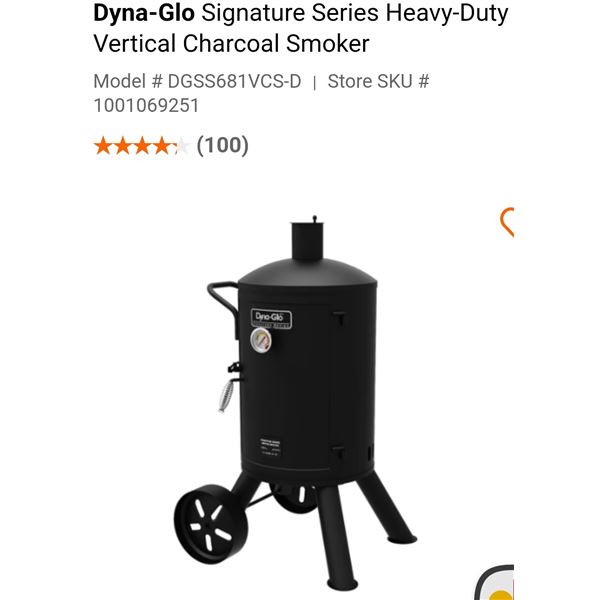
Task: Open the 100 customer reviews rating
Action: (171, 146)
